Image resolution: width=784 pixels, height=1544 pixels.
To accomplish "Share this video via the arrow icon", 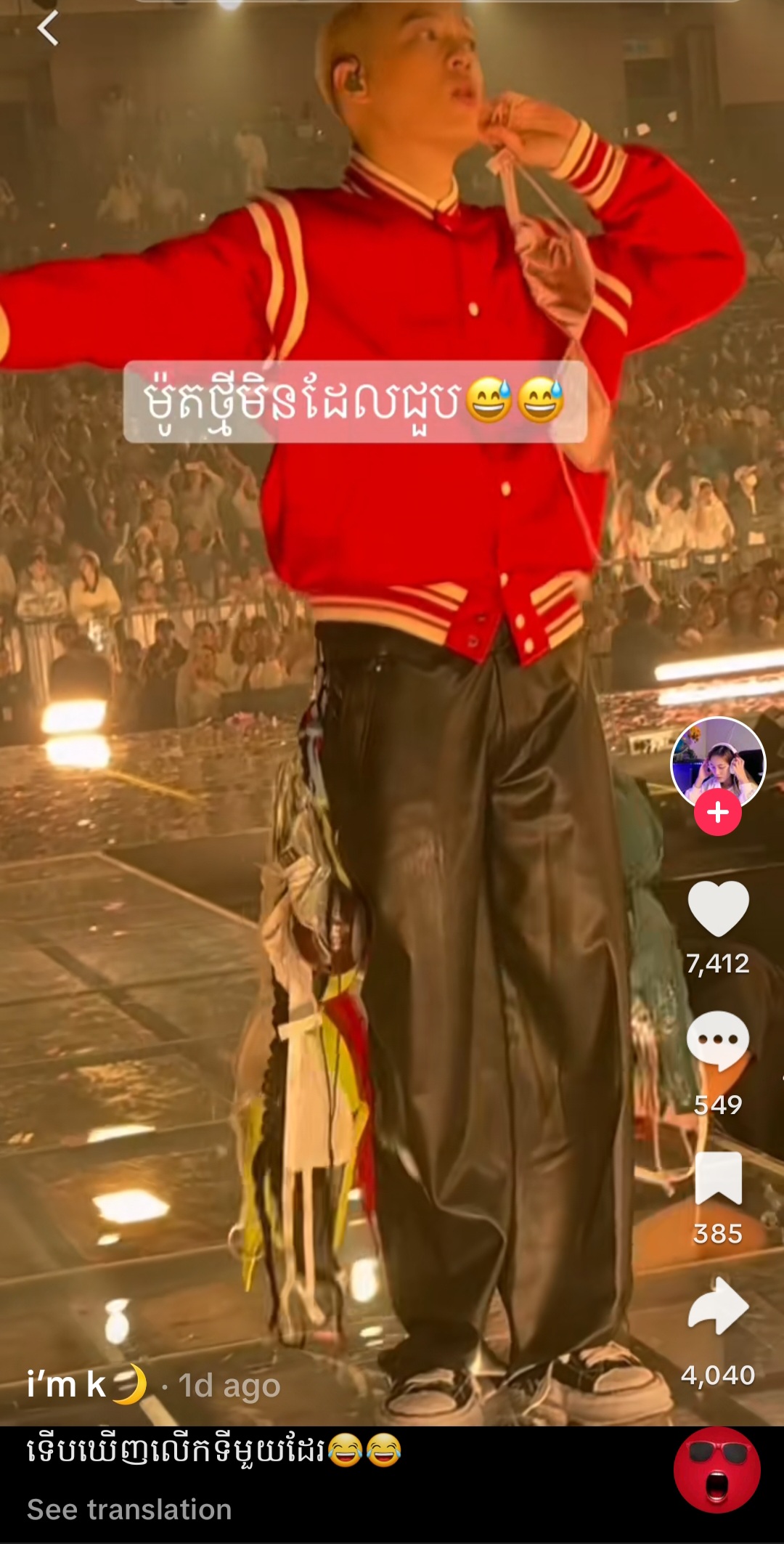I will tap(717, 1306).
